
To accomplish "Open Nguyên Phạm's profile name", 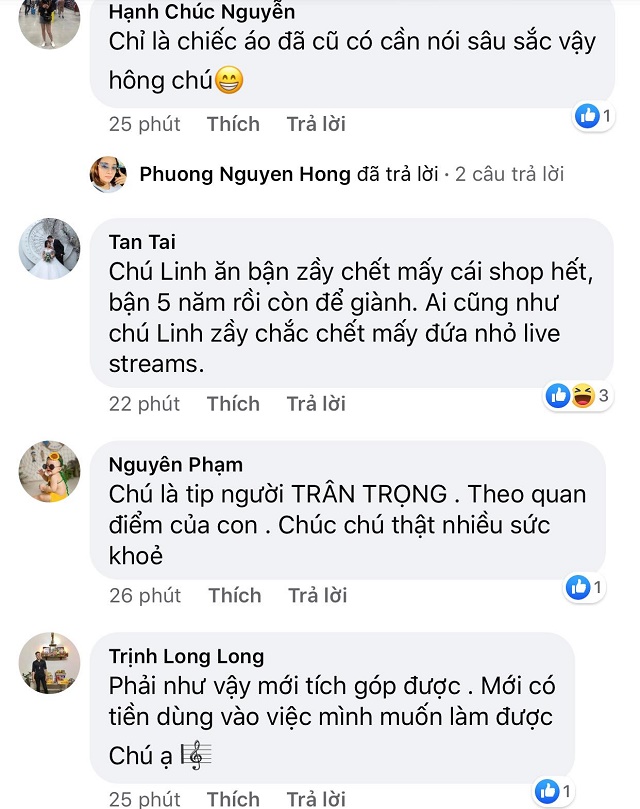I will tap(175, 464).
